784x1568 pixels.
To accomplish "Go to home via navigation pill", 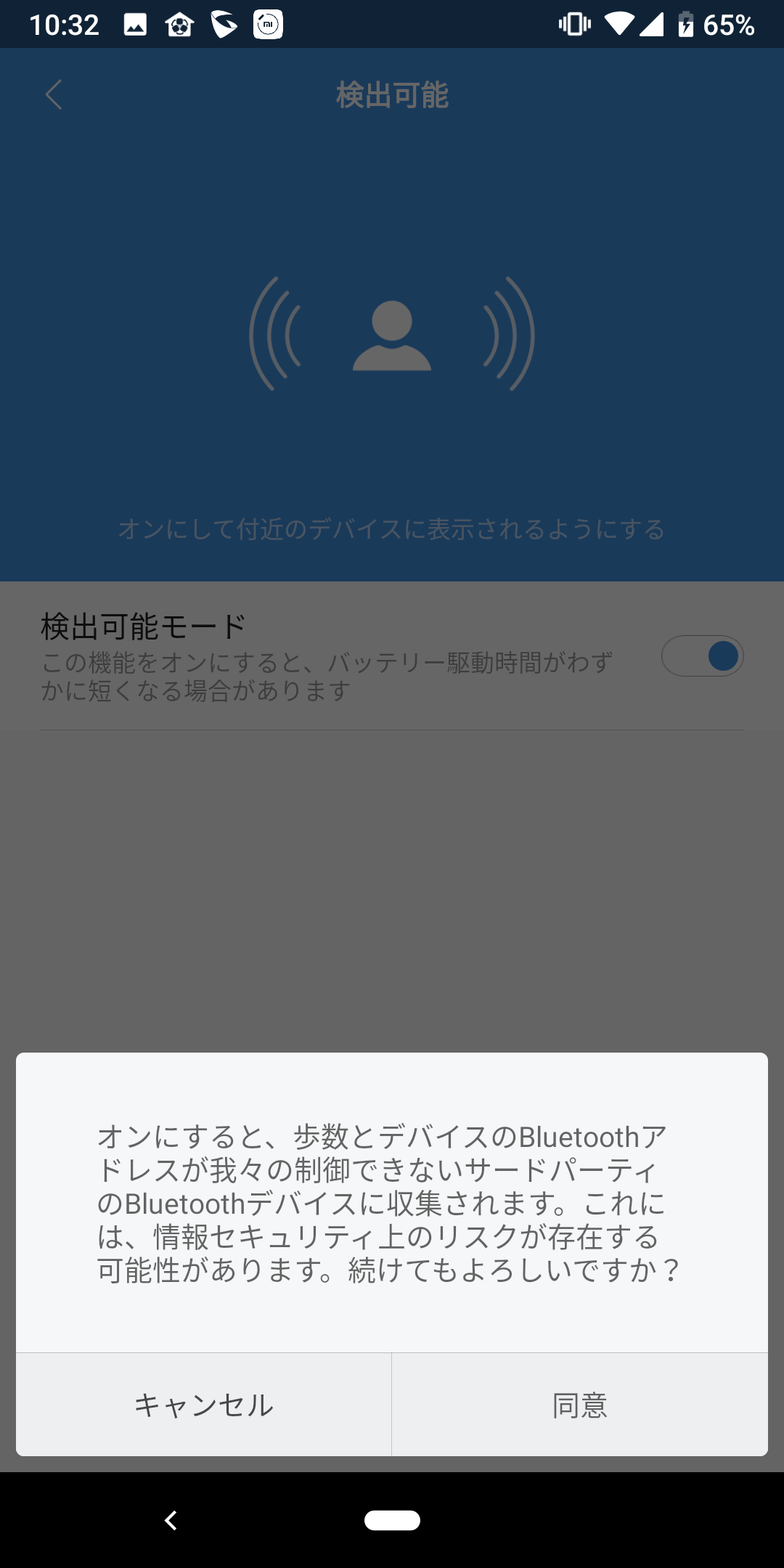I will (x=392, y=1520).
